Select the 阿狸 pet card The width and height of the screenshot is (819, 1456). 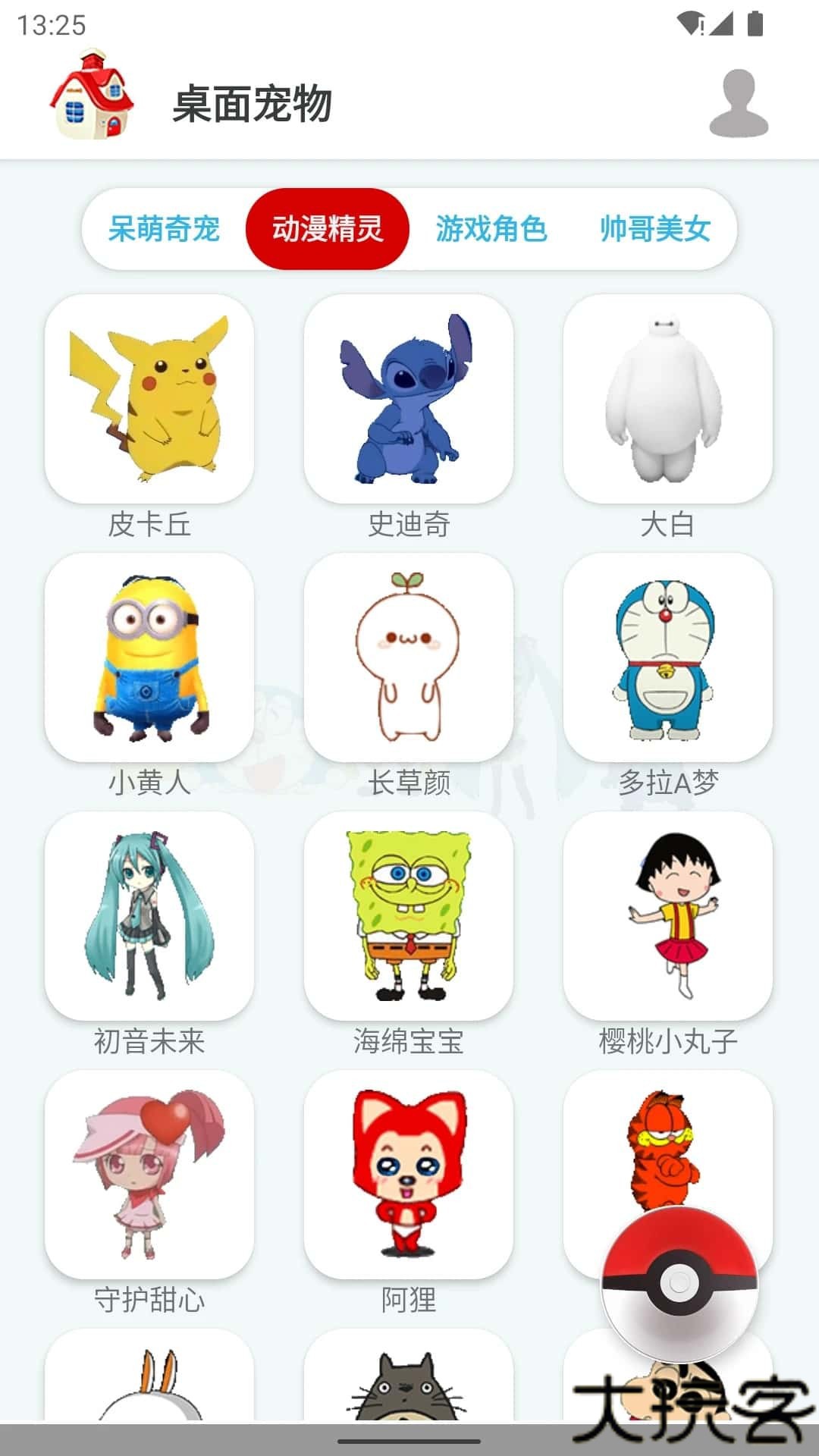point(409,1175)
